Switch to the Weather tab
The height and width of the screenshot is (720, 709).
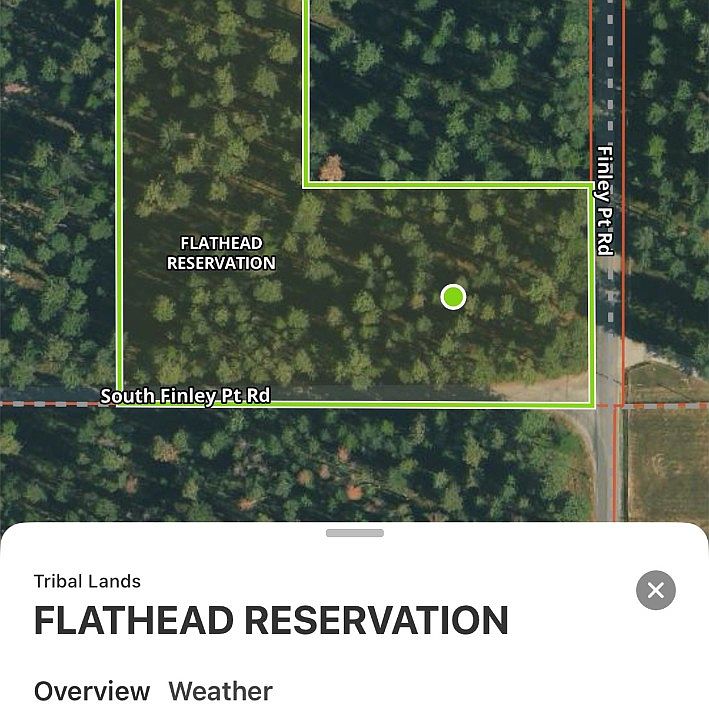pos(220,691)
